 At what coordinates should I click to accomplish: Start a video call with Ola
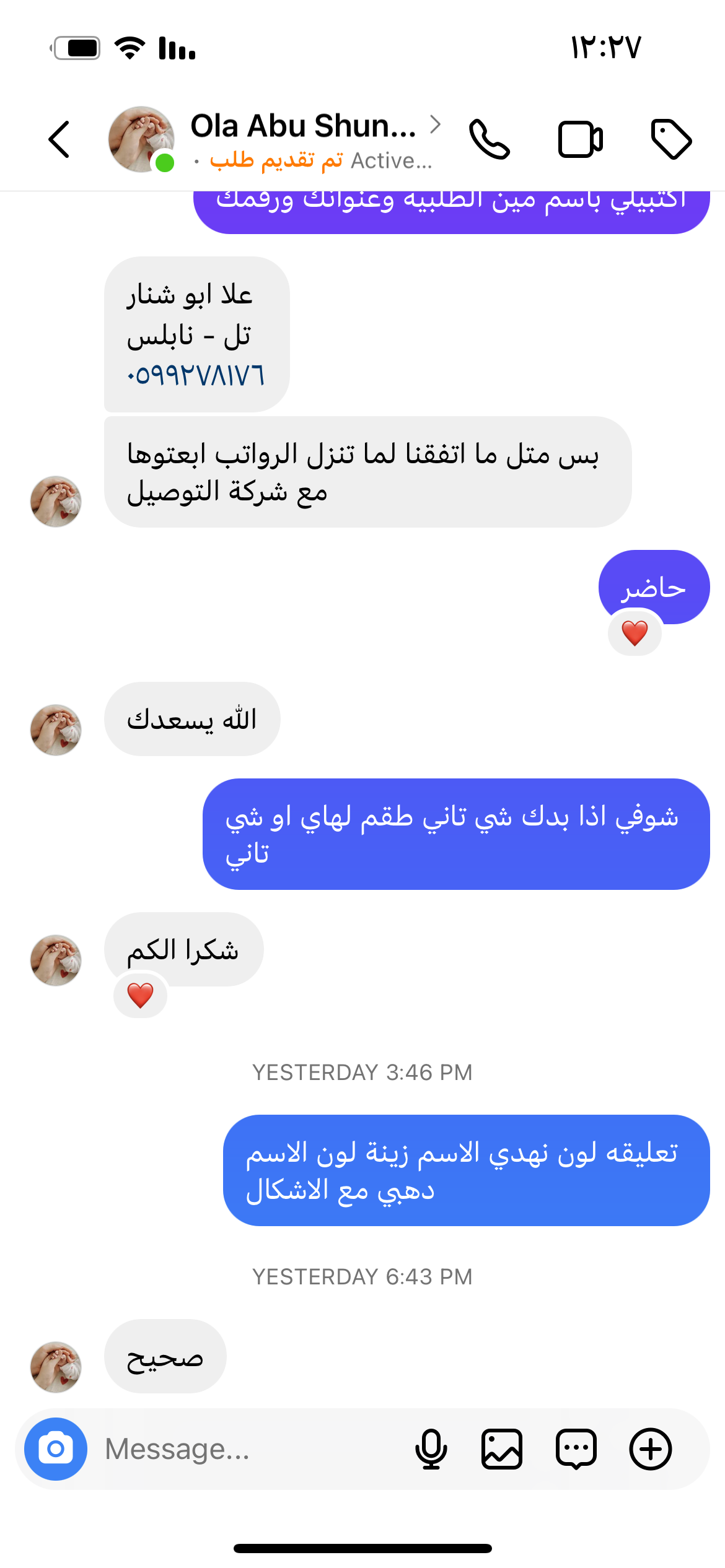[580, 139]
